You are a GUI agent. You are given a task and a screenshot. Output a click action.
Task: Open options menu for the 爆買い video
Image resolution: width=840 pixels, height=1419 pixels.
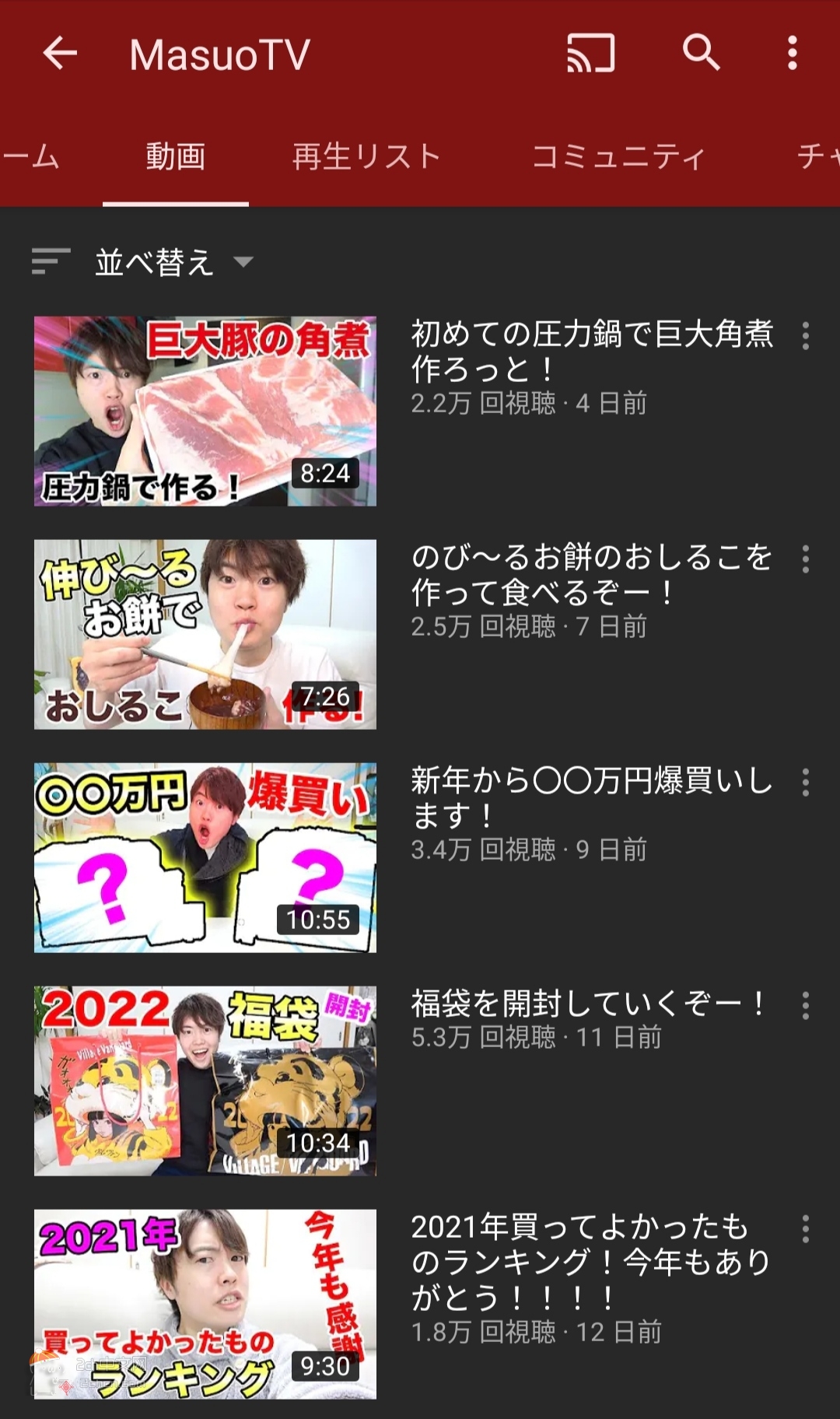(x=806, y=783)
